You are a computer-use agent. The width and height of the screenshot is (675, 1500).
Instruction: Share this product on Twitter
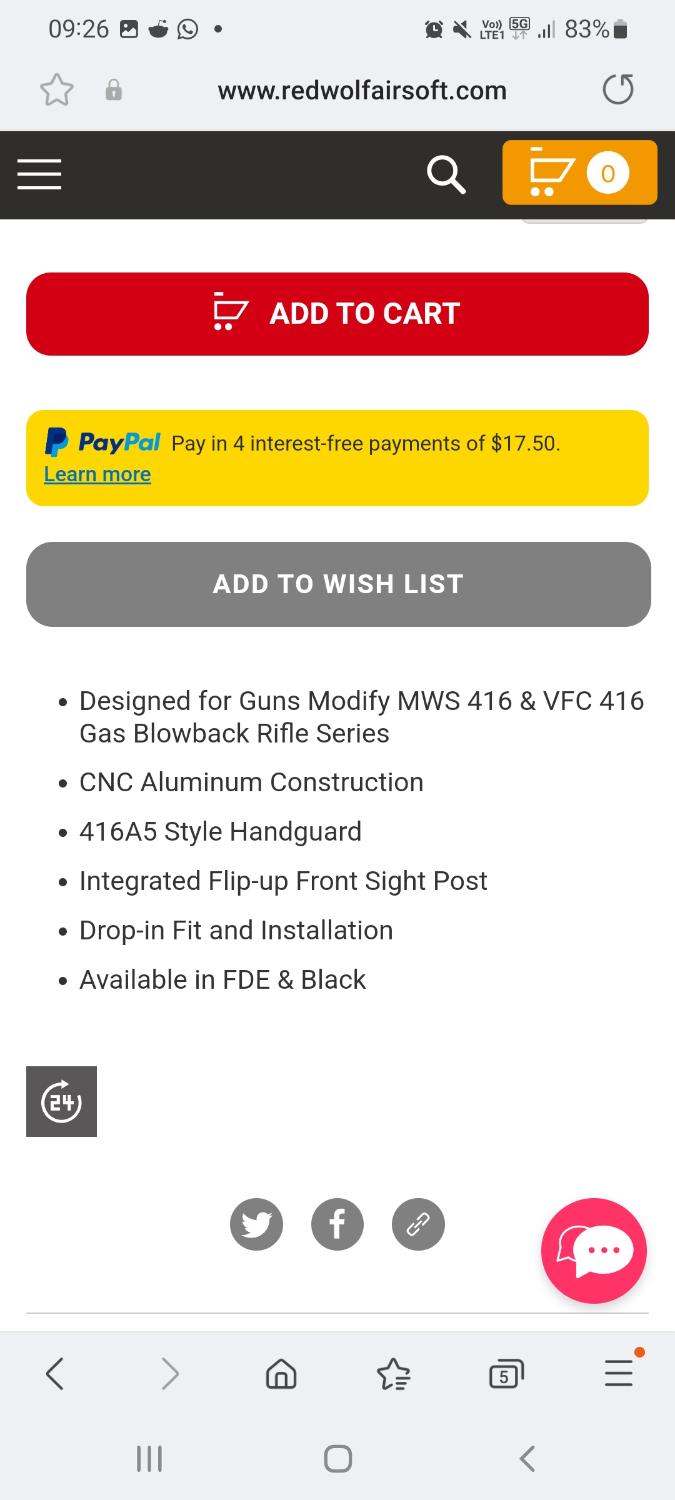click(x=256, y=1224)
